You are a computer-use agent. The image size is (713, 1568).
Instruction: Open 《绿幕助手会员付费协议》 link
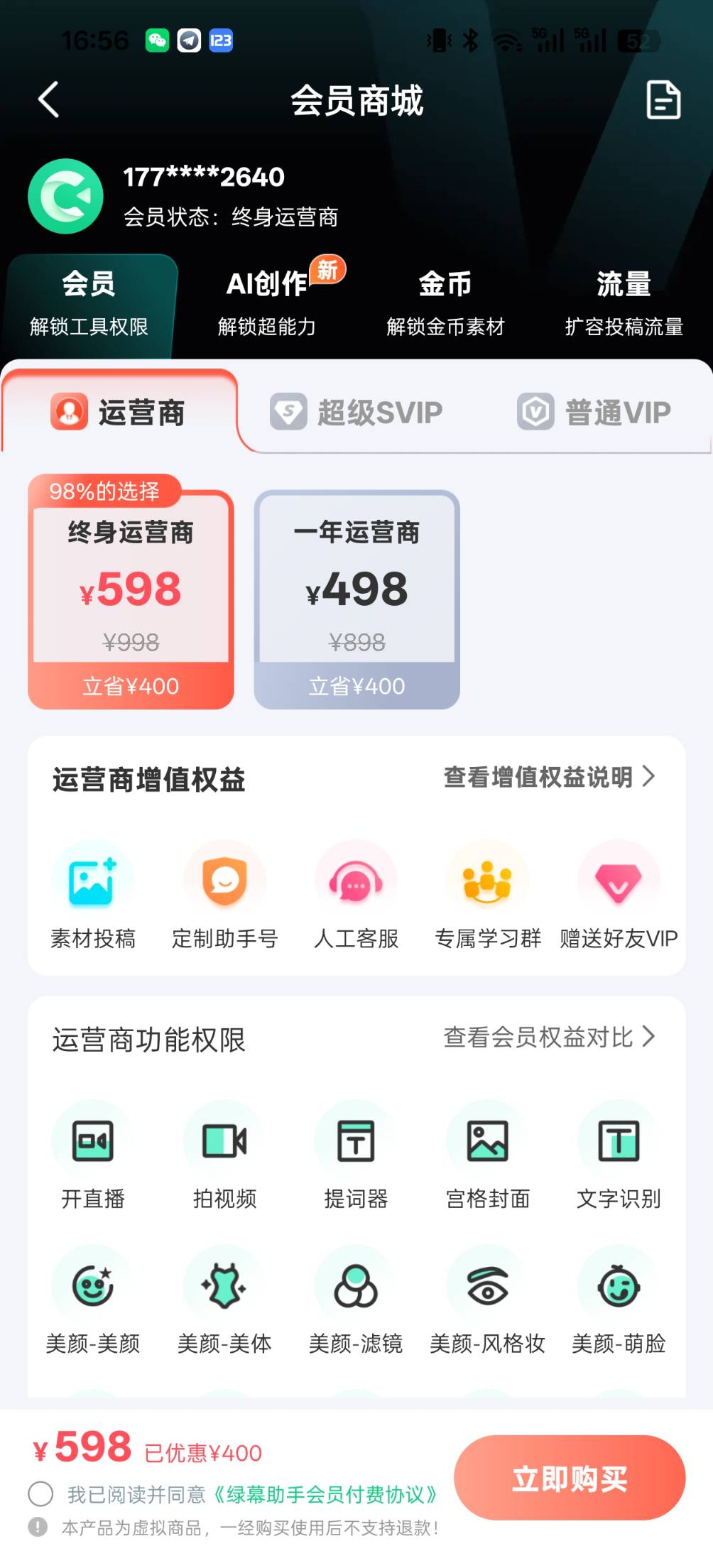[325, 1495]
